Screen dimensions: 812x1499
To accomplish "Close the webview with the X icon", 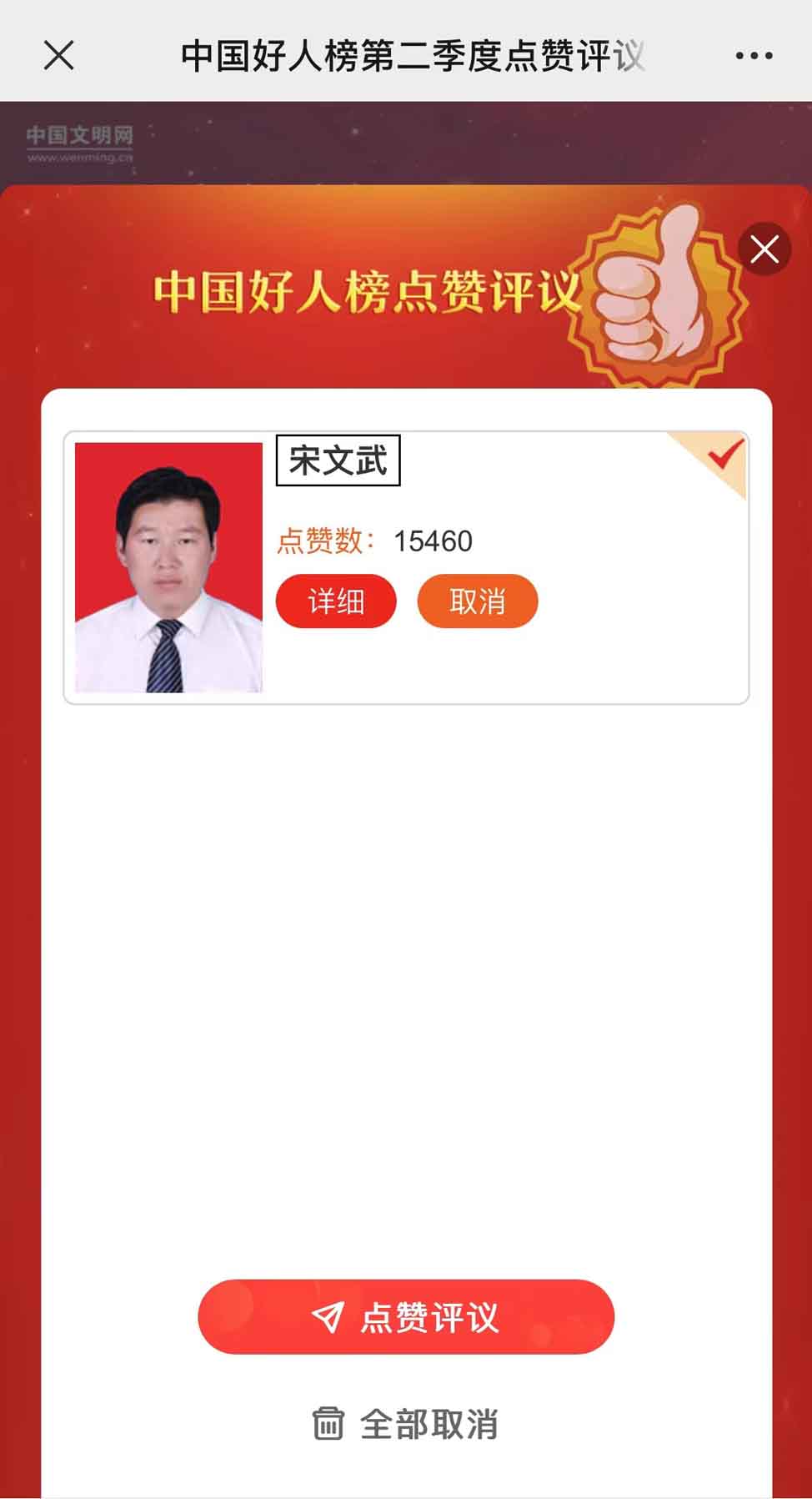I will click(59, 56).
